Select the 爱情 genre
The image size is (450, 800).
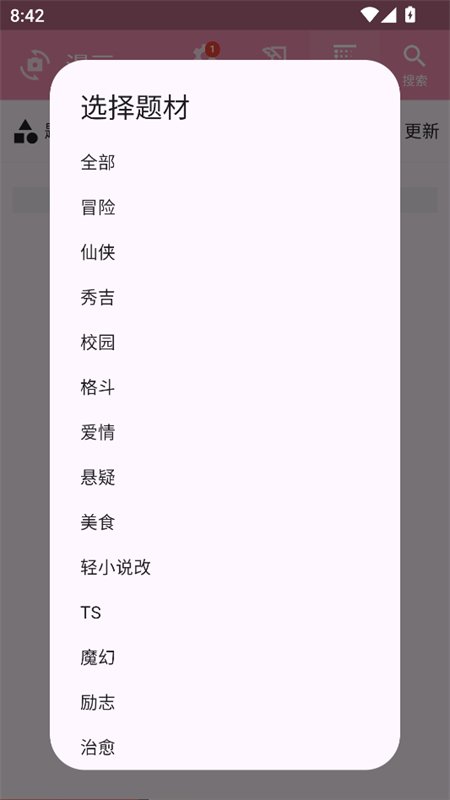[224, 432]
